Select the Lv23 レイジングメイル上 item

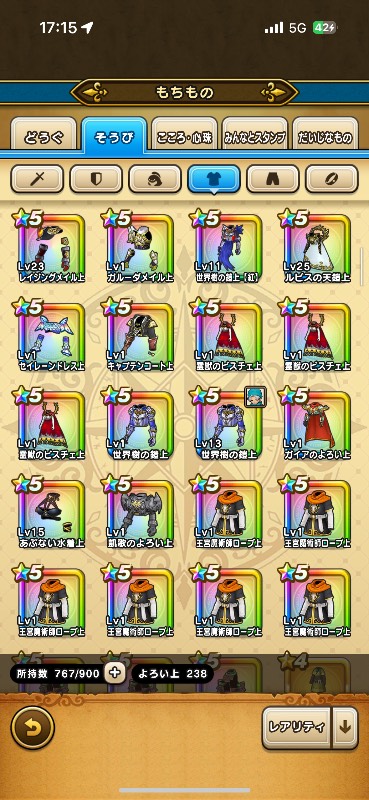tap(49, 247)
